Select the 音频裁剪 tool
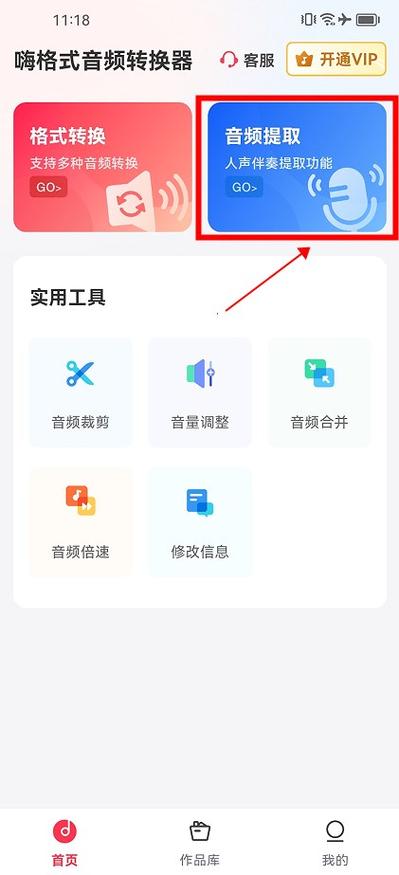 point(80,392)
